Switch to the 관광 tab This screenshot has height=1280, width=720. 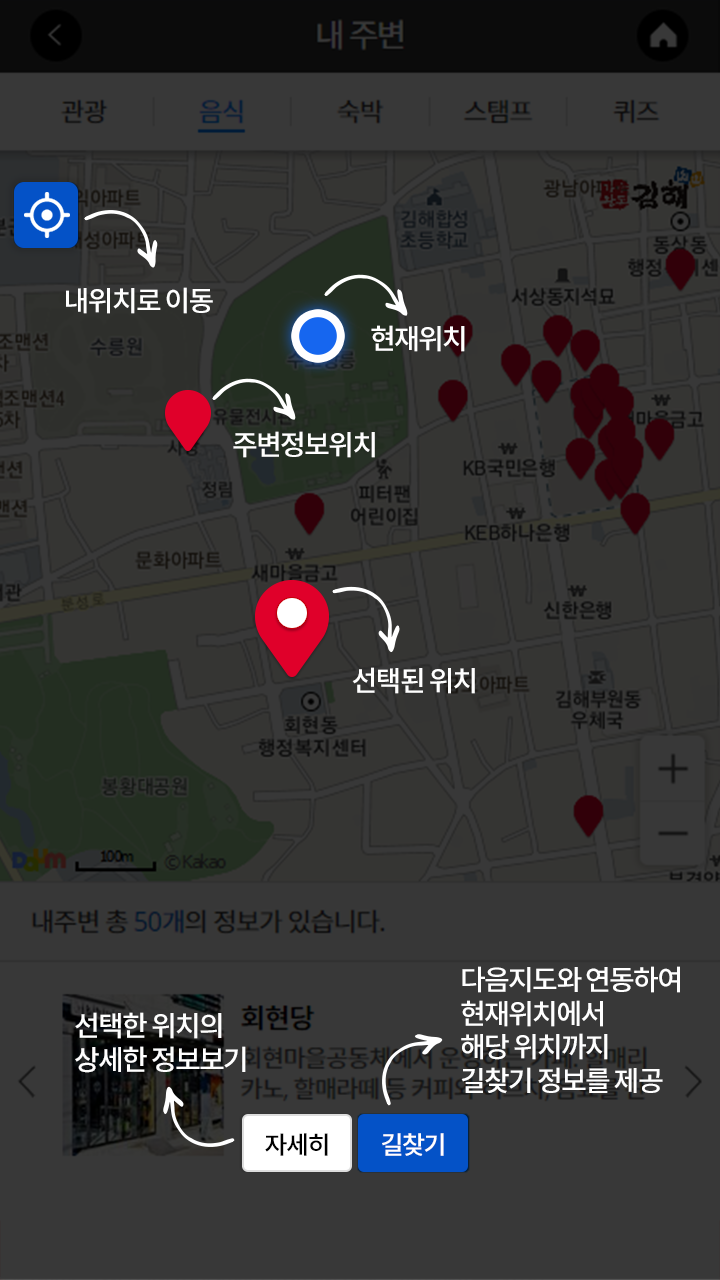pos(83,111)
